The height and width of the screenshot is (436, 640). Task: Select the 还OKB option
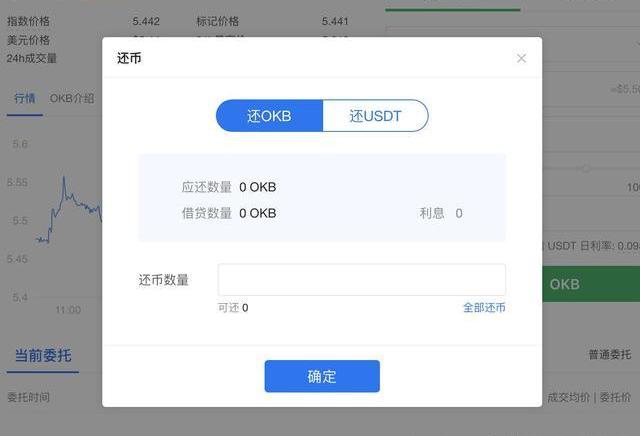(269, 116)
